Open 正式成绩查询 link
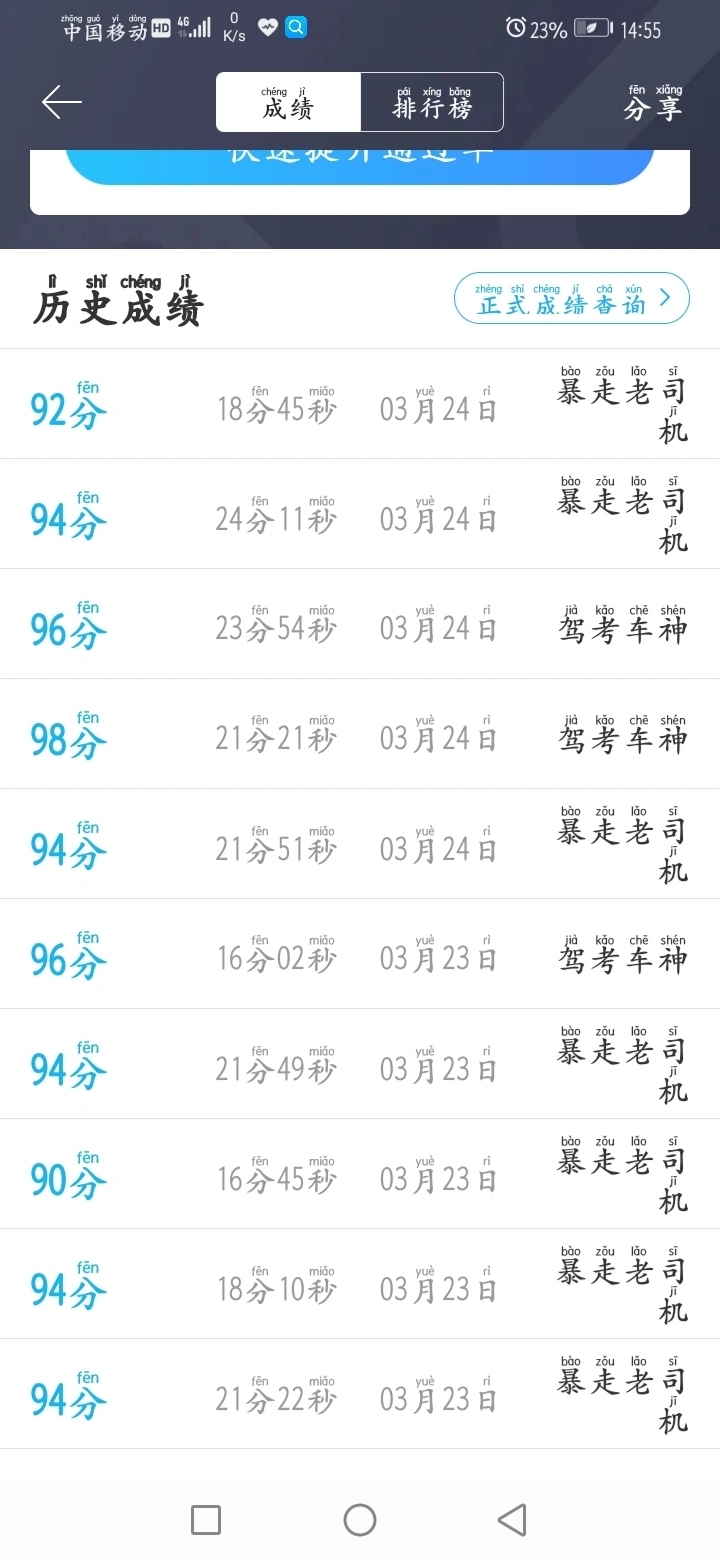 (x=571, y=299)
